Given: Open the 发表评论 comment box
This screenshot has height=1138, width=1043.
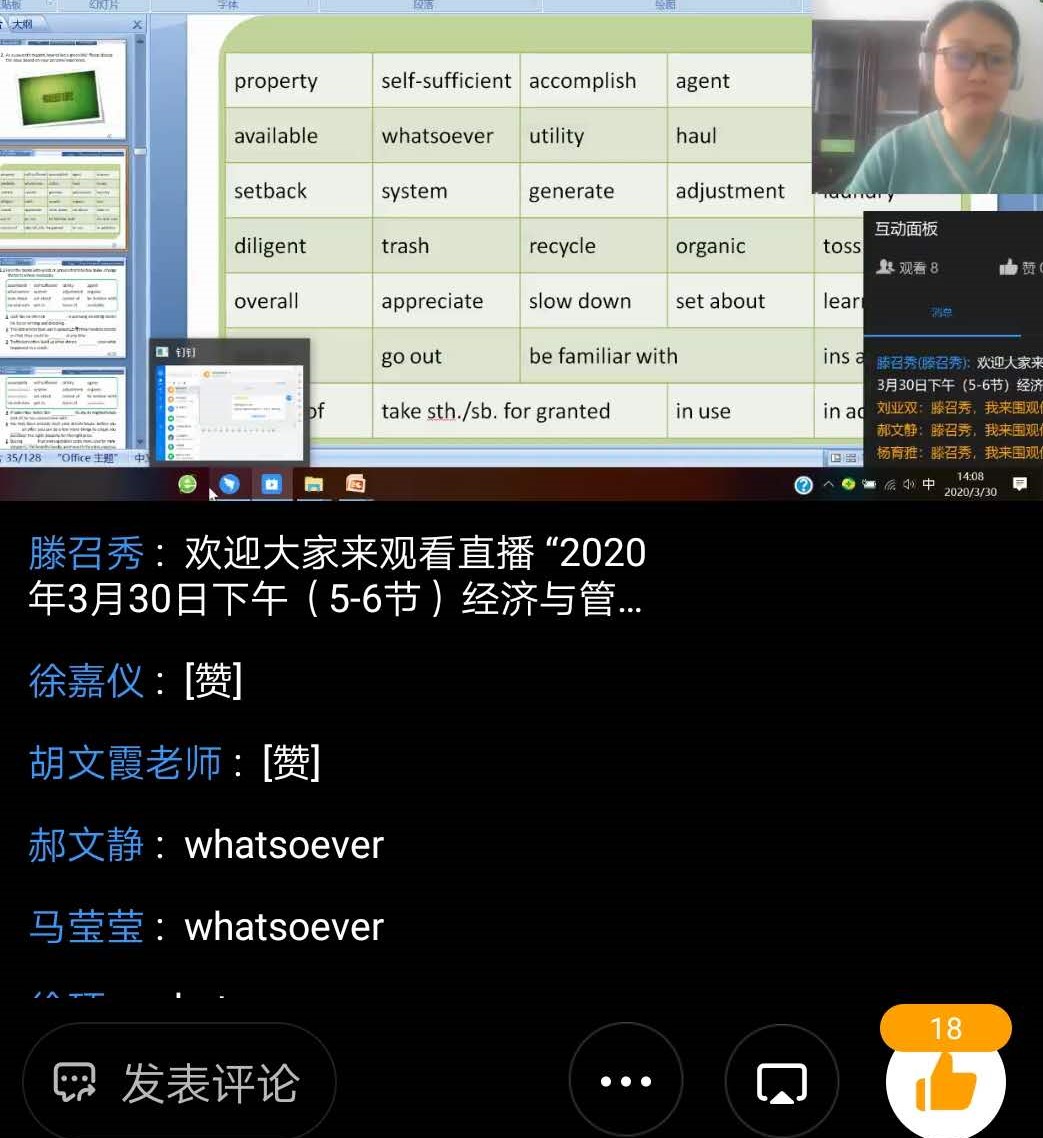Looking at the screenshot, I should 178,1082.
